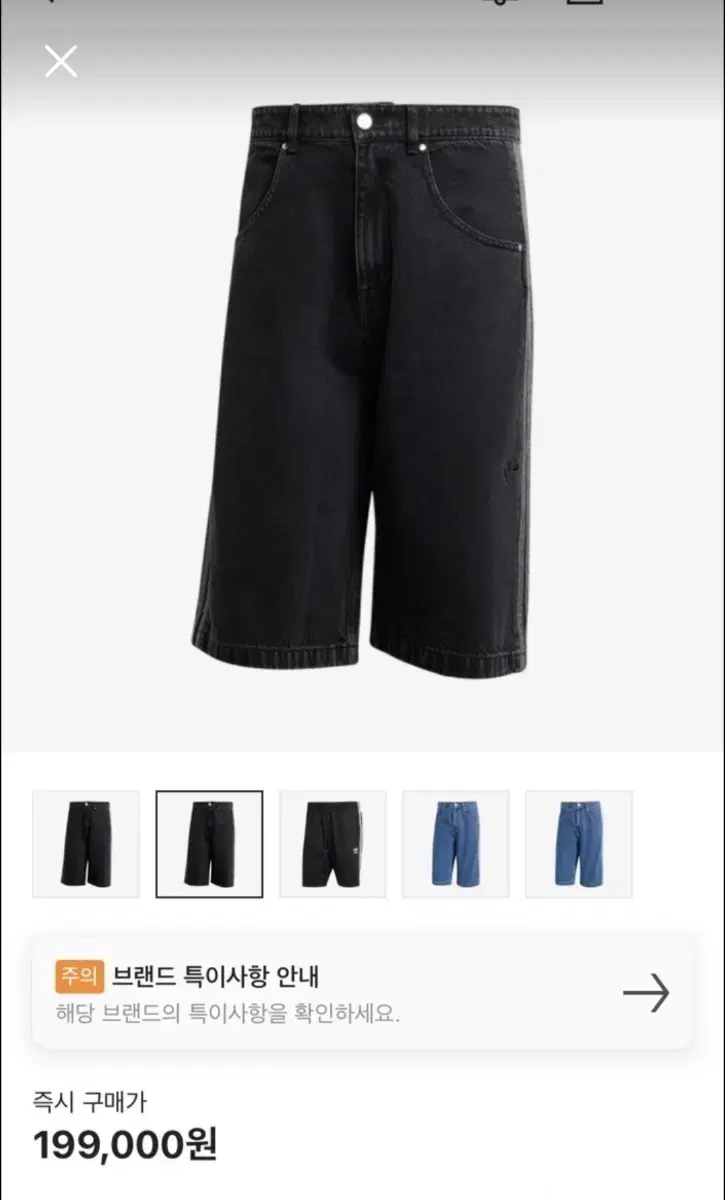Viewport: 725px width, 1200px height.
Task: Tap the bookmark icon in the header
Action: click(x=582, y=5)
